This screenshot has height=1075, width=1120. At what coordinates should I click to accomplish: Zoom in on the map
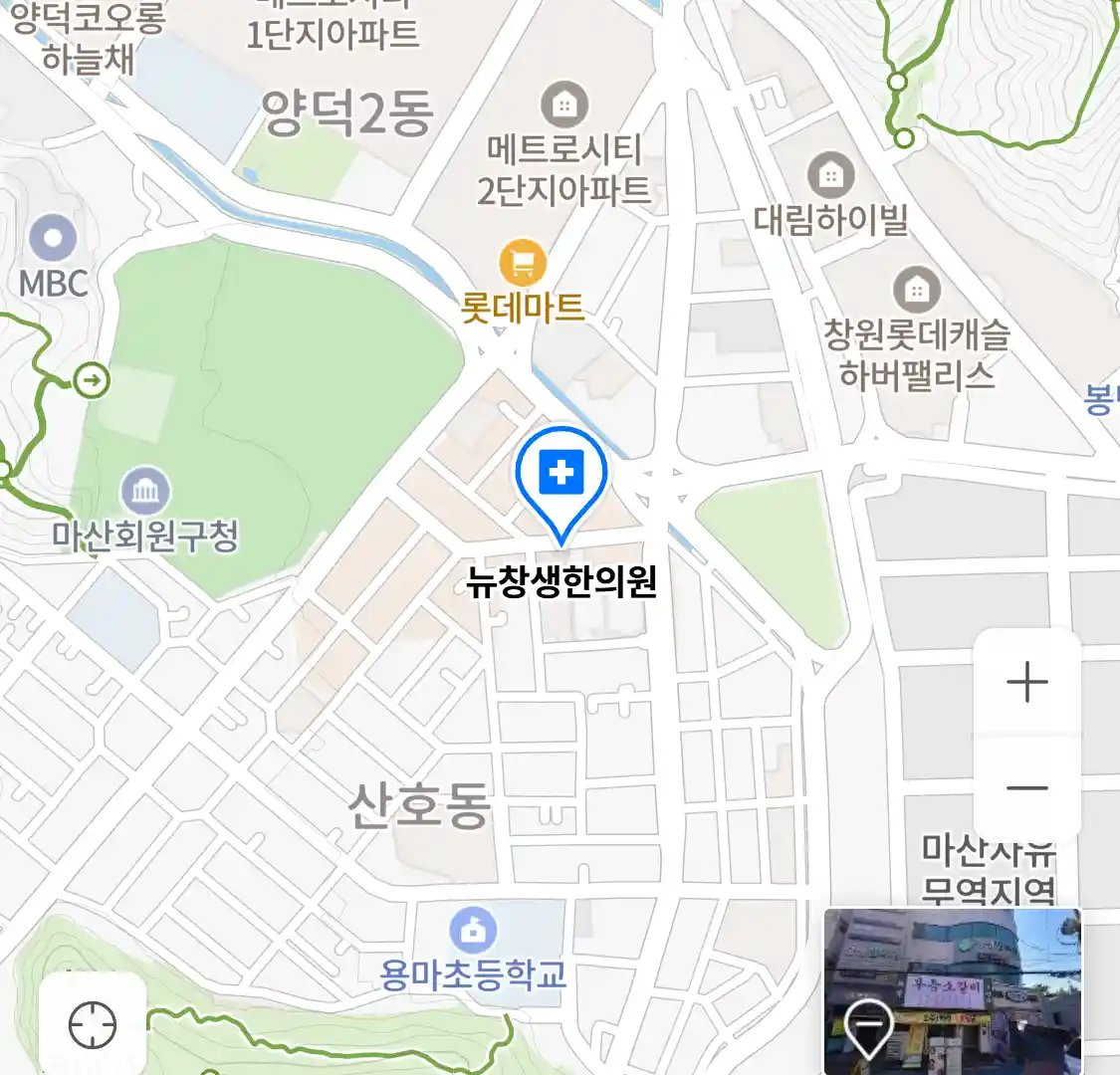(1026, 683)
